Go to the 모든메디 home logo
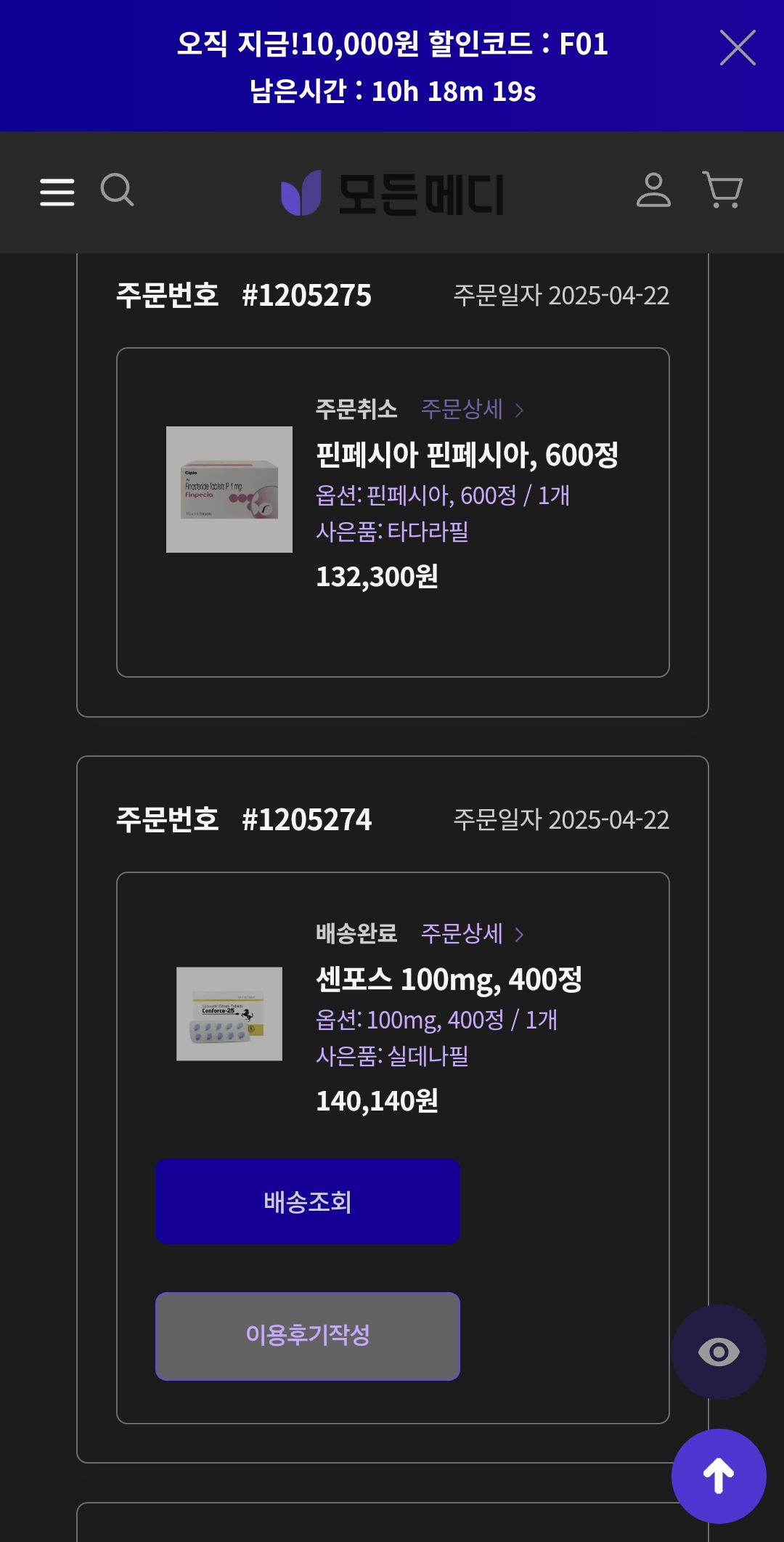 [x=392, y=193]
